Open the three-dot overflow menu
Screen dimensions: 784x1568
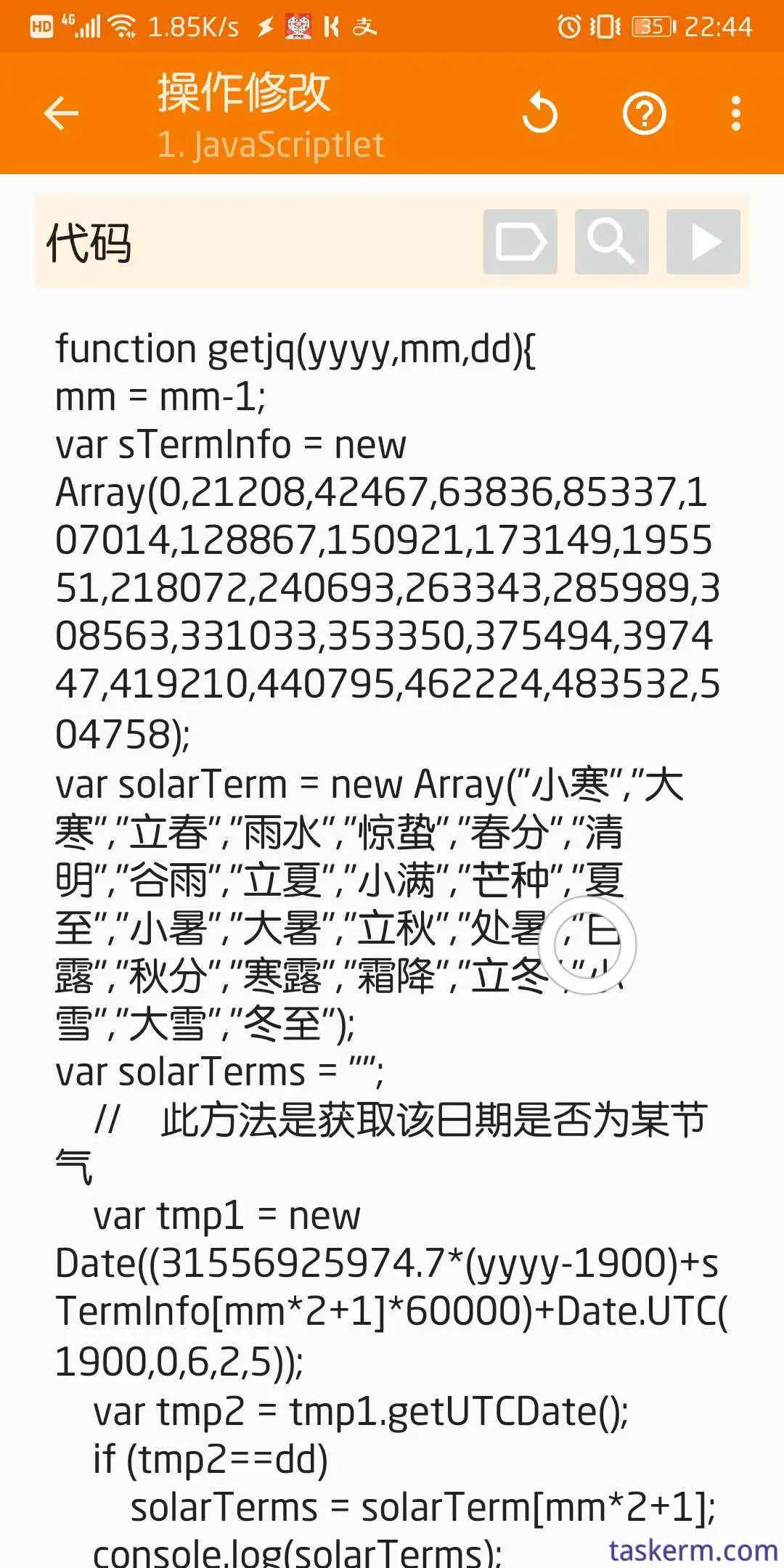[736, 114]
